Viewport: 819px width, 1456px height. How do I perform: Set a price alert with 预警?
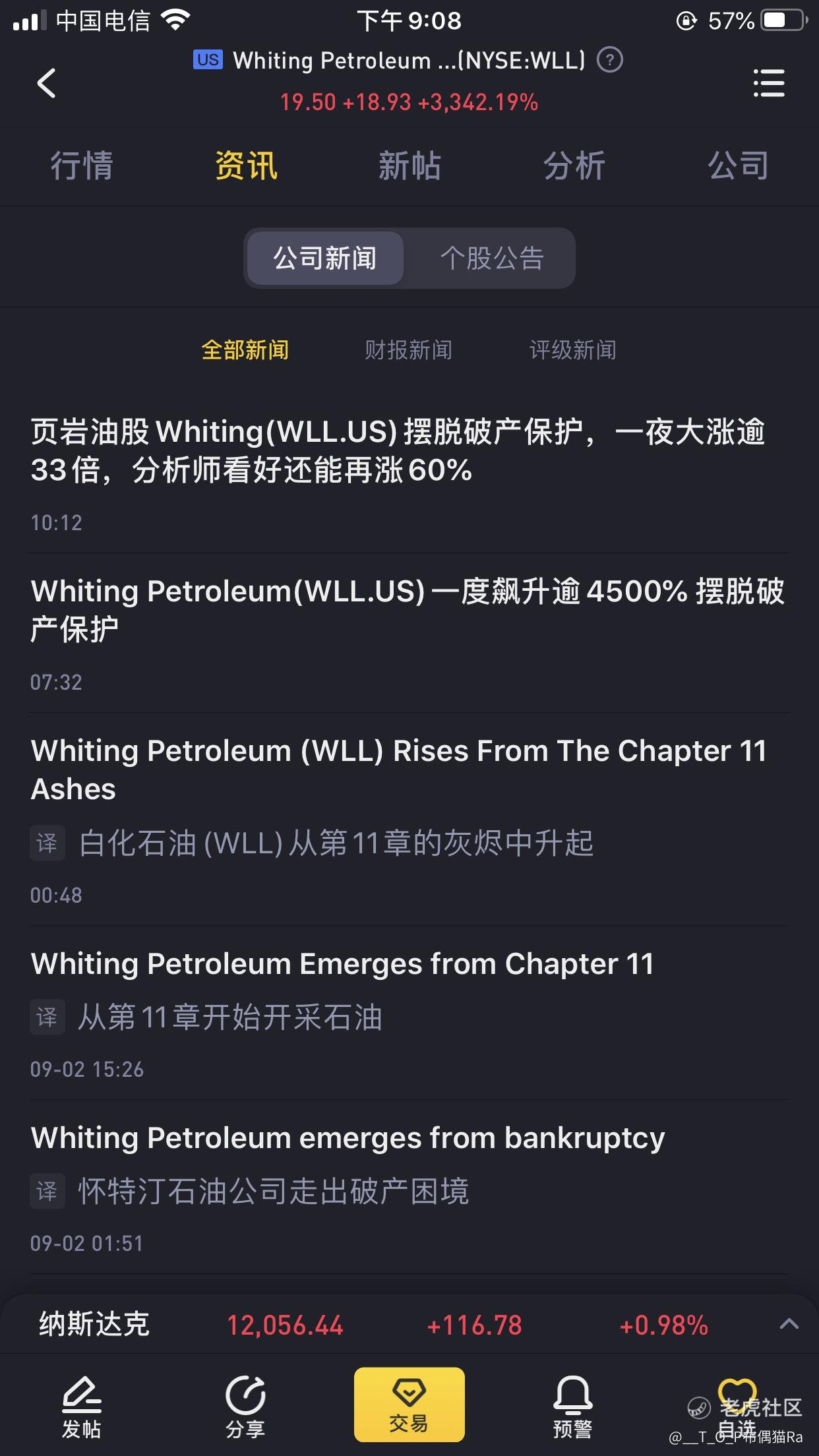572,1406
